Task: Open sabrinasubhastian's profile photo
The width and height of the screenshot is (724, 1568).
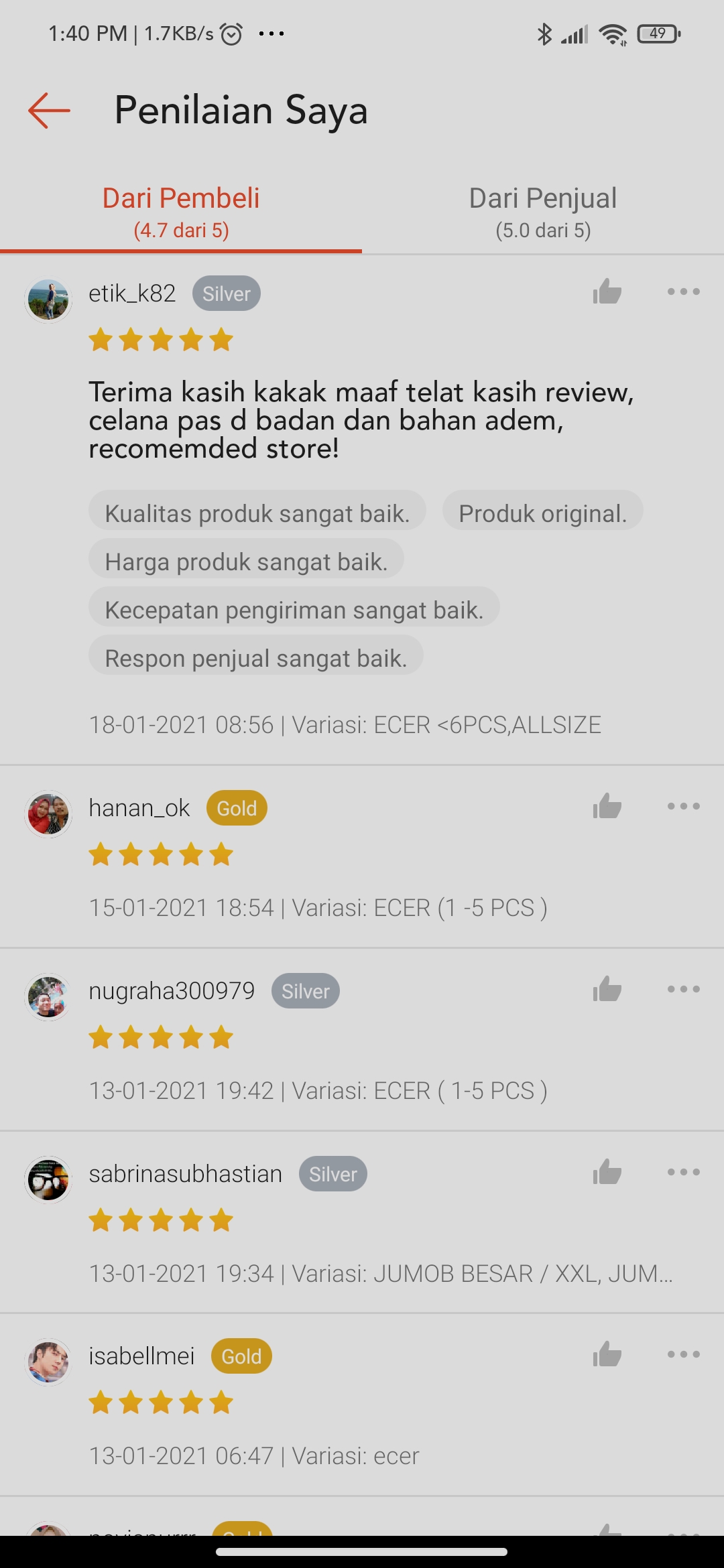Action: pos(48,1180)
